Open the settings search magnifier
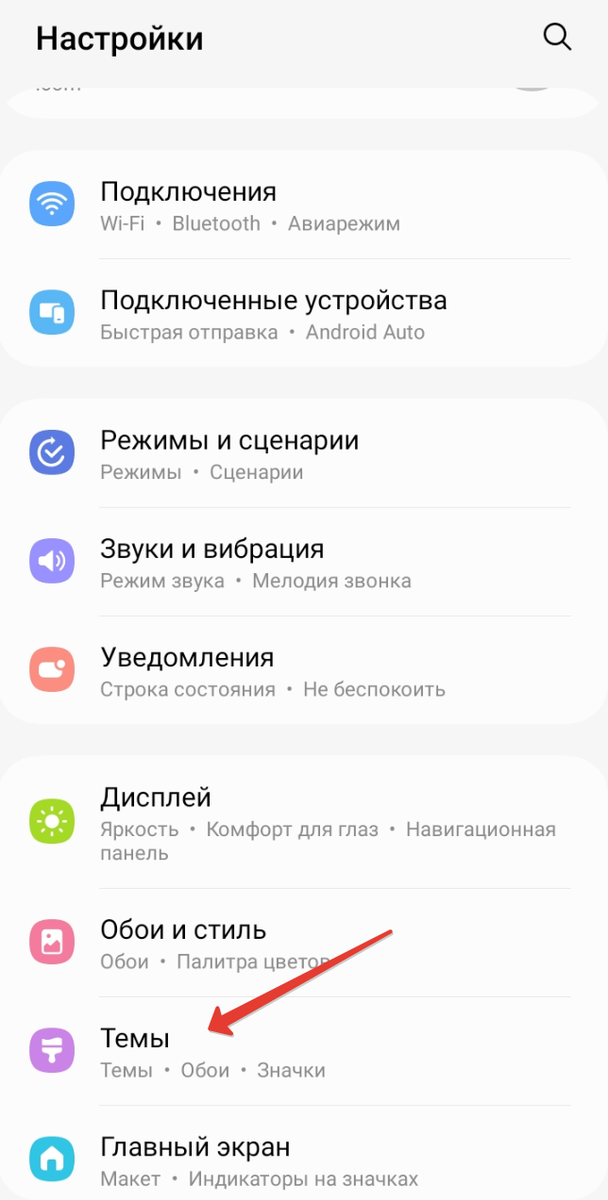 [x=556, y=38]
